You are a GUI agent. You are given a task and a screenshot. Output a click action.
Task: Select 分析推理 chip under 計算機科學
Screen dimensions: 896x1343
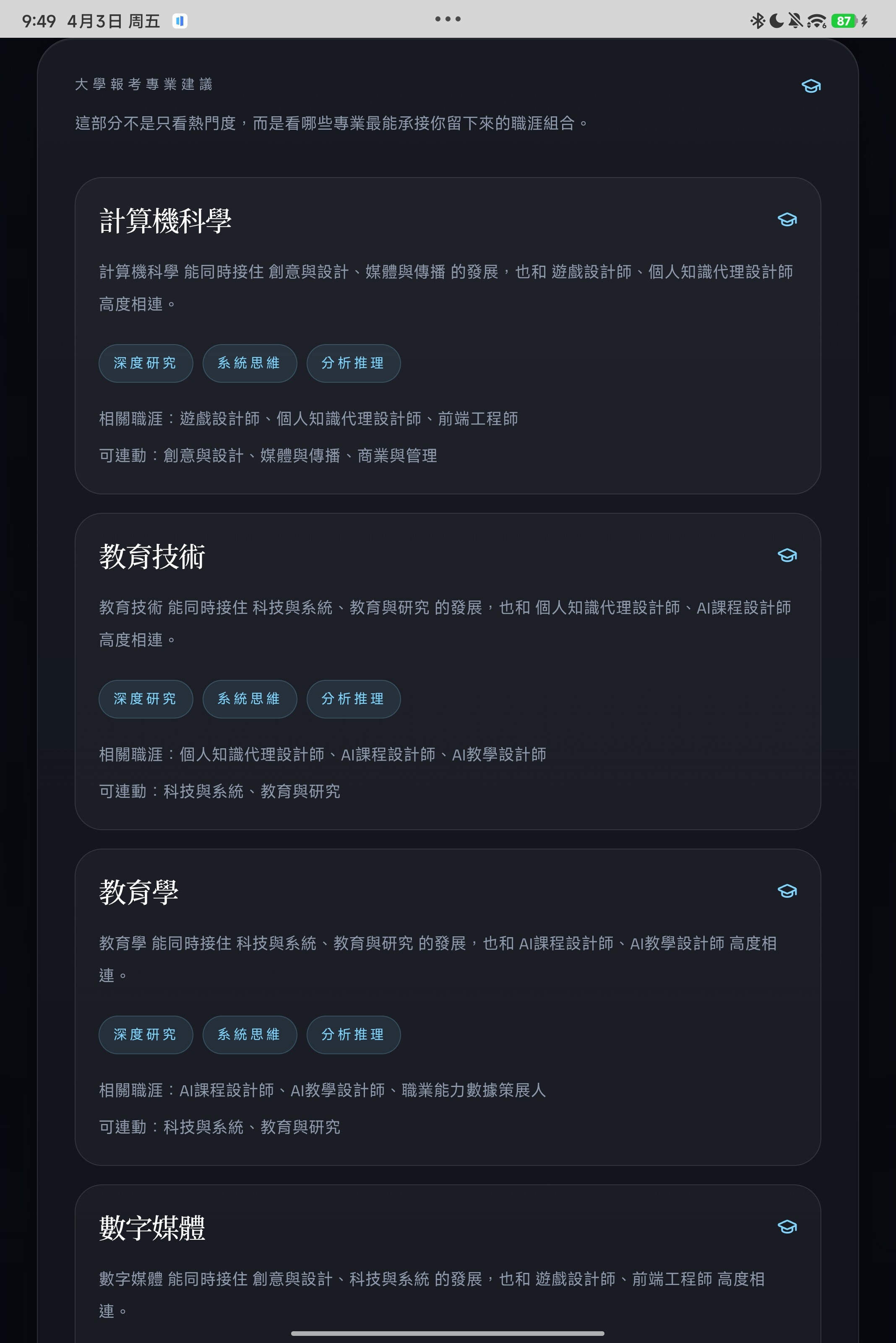pos(353,363)
